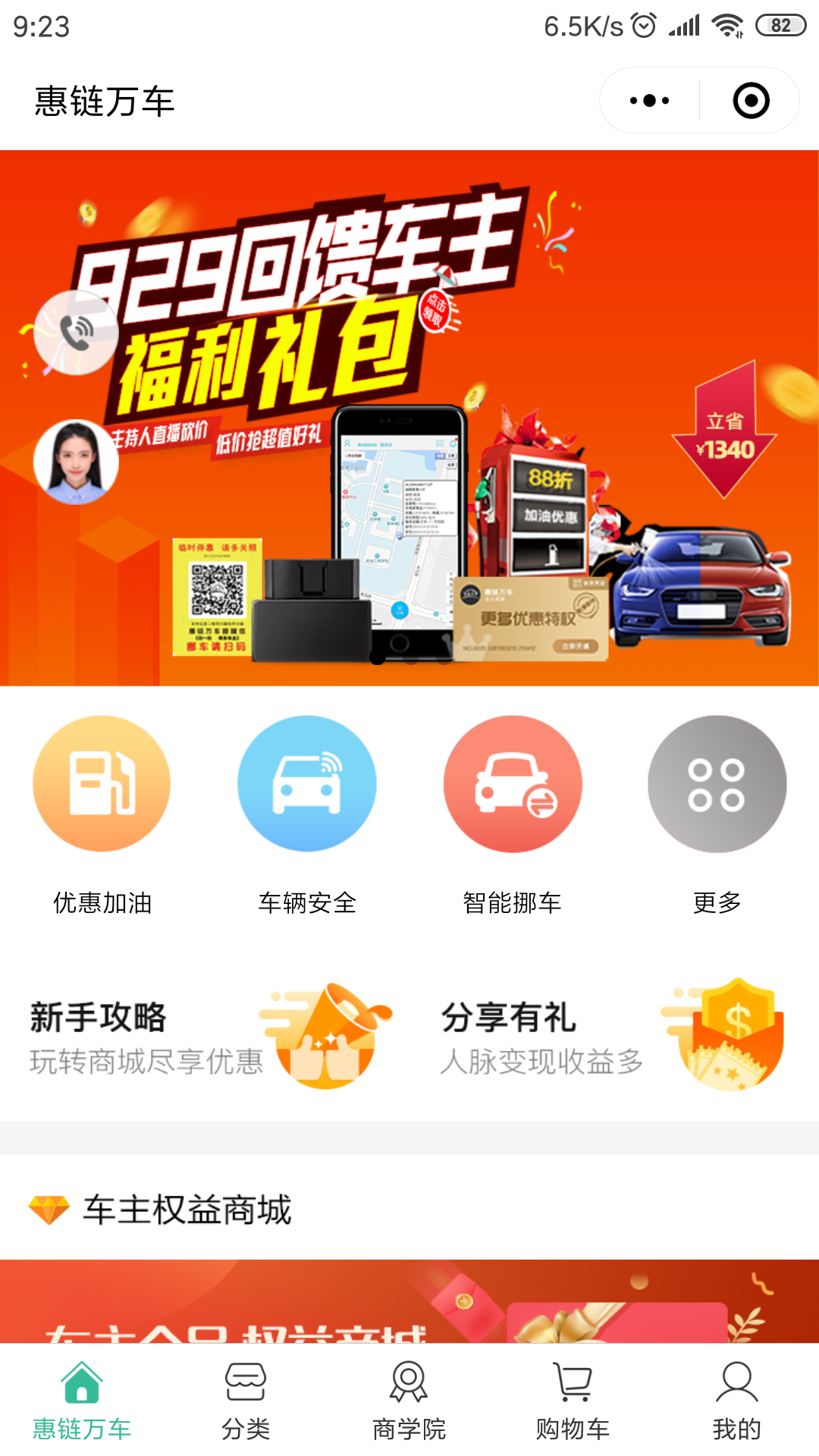Open the customer service avatar on the banner
Viewport: 819px width, 1456px height.
click(76, 462)
